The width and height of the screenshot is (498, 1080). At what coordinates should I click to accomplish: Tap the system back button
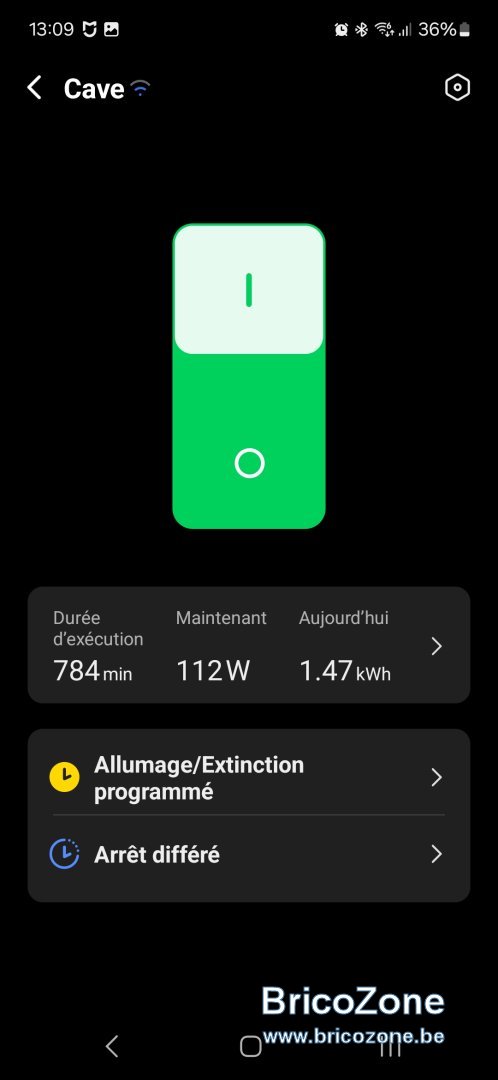click(x=112, y=1046)
